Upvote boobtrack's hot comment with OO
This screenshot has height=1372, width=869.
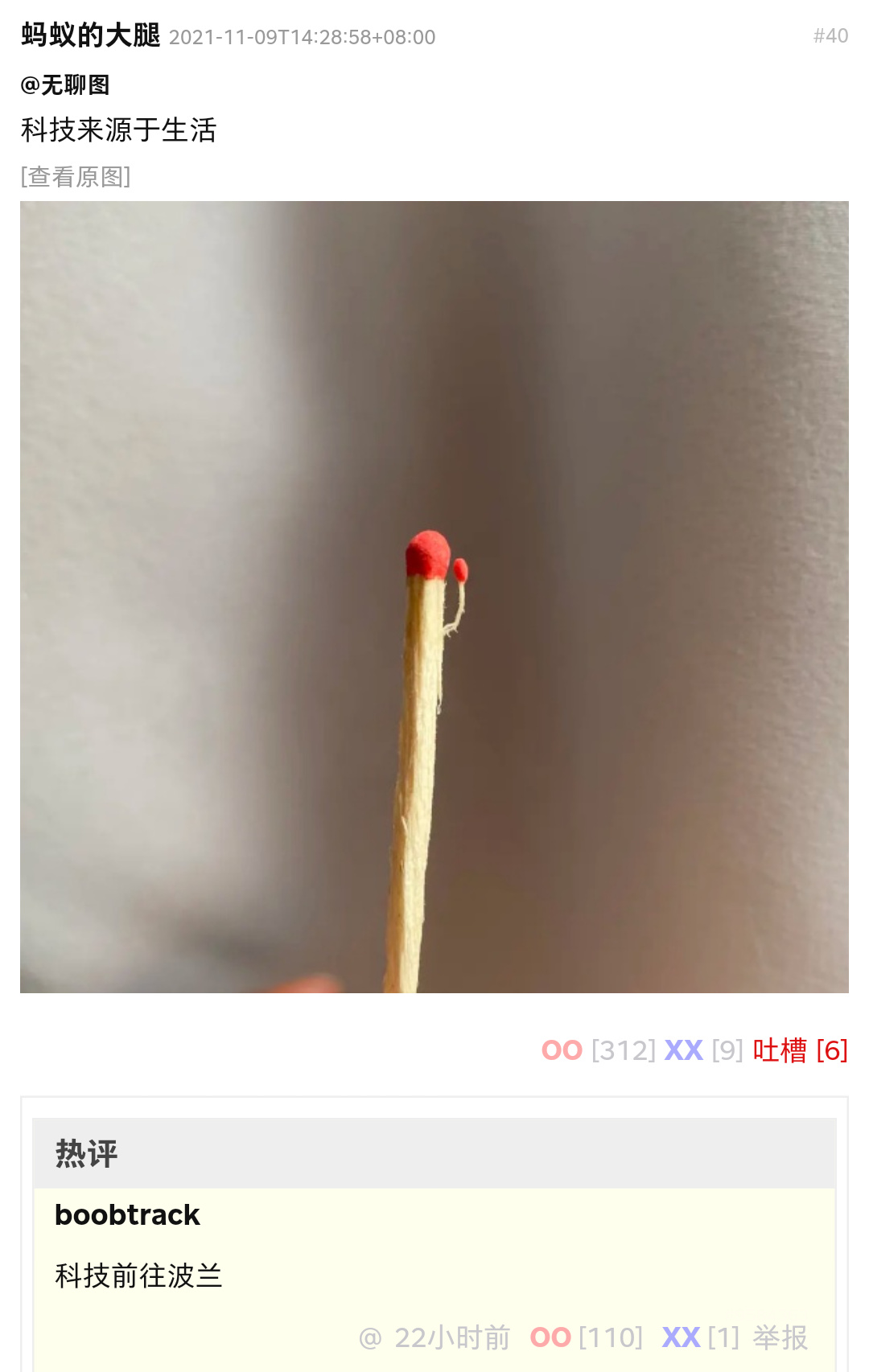pos(550,1337)
